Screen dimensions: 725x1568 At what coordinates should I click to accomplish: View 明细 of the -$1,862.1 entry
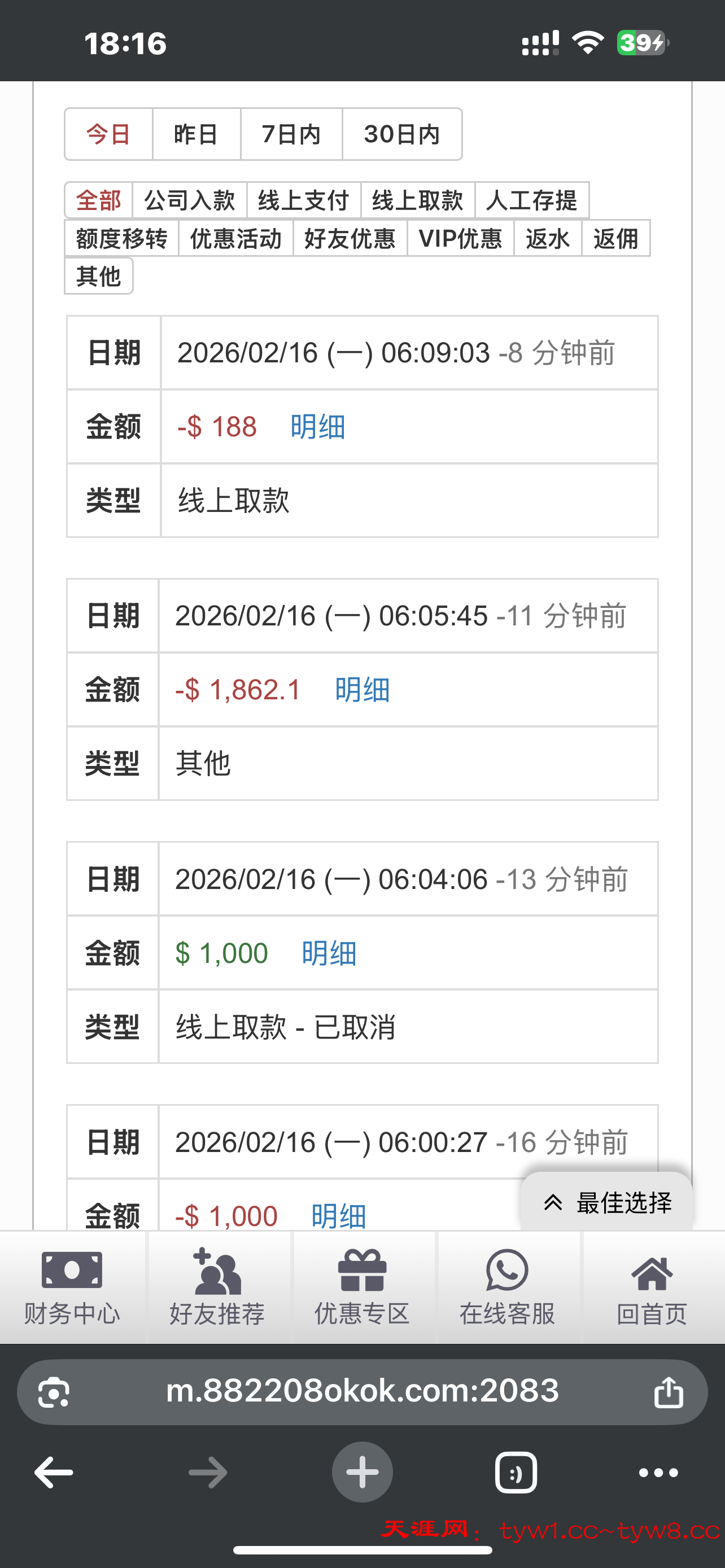pos(362,690)
